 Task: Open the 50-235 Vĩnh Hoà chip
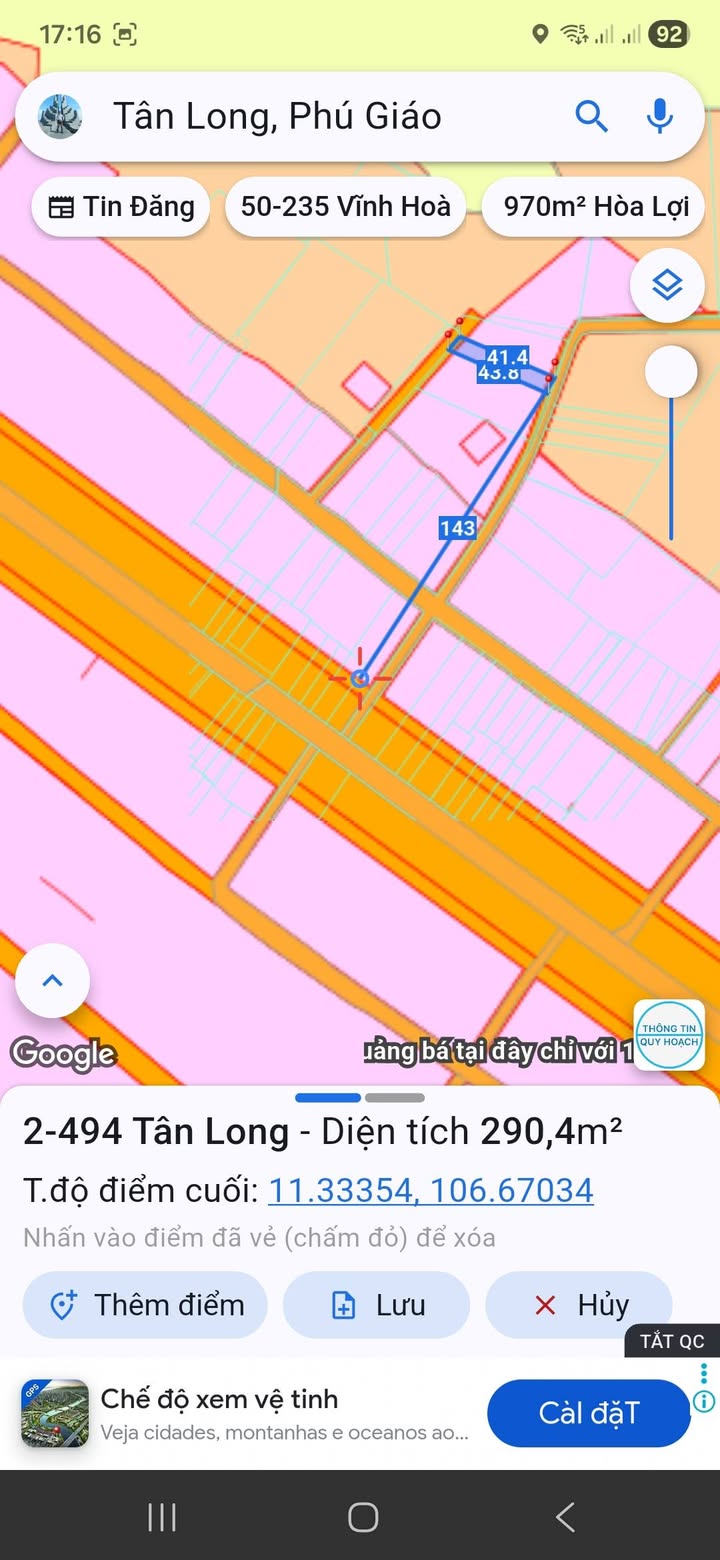(x=345, y=207)
